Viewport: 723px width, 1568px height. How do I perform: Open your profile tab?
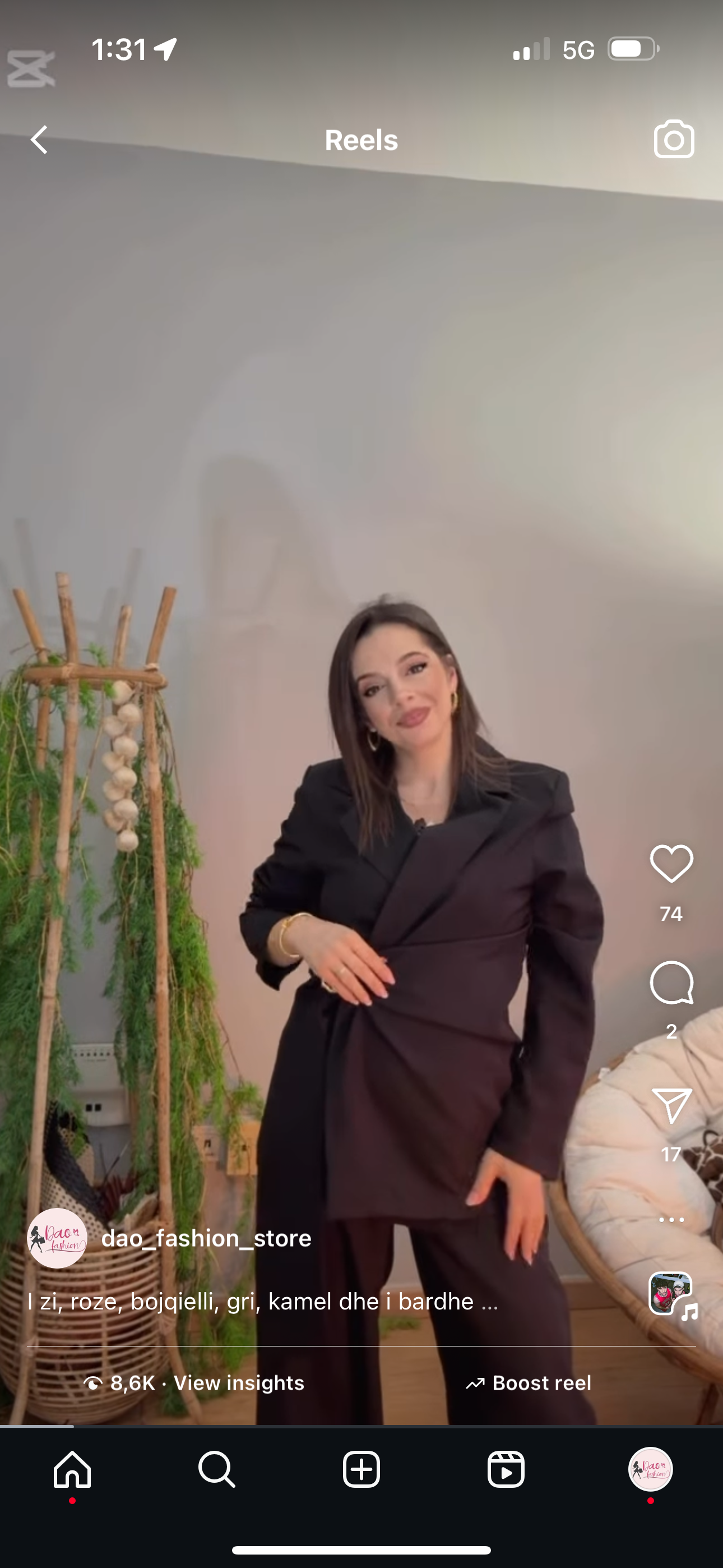point(650,1469)
